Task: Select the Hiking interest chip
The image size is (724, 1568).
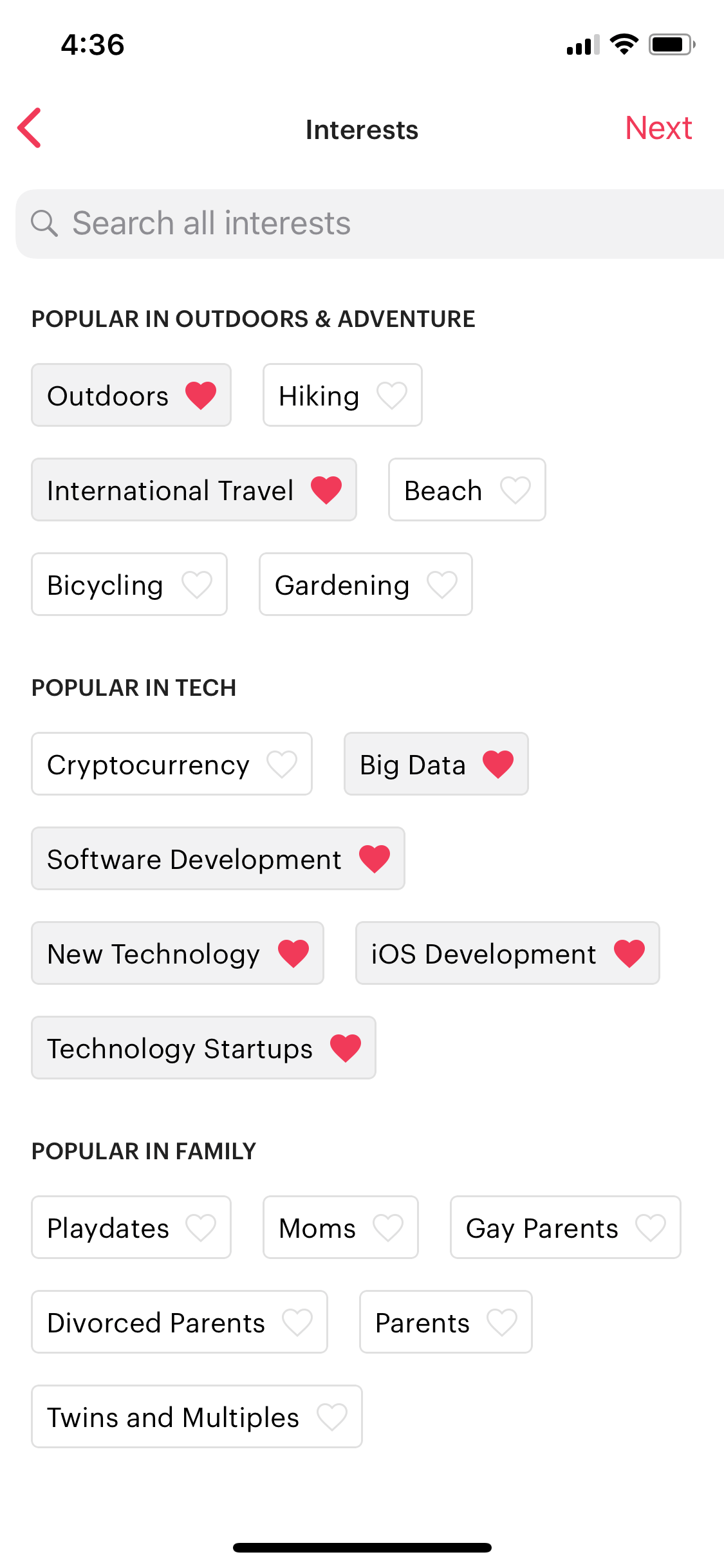Action: coord(342,395)
